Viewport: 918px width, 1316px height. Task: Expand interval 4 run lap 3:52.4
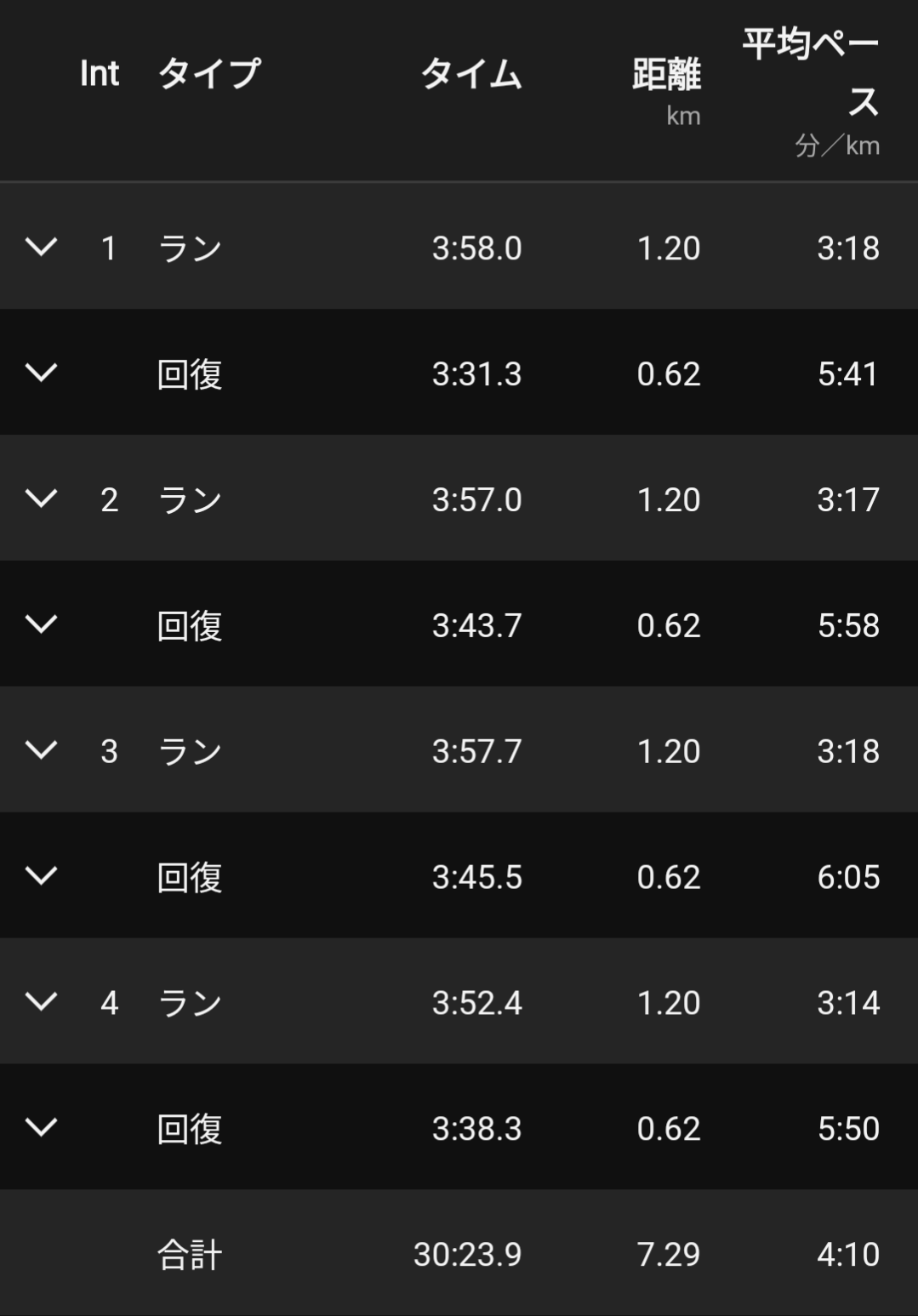coord(41,1002)
